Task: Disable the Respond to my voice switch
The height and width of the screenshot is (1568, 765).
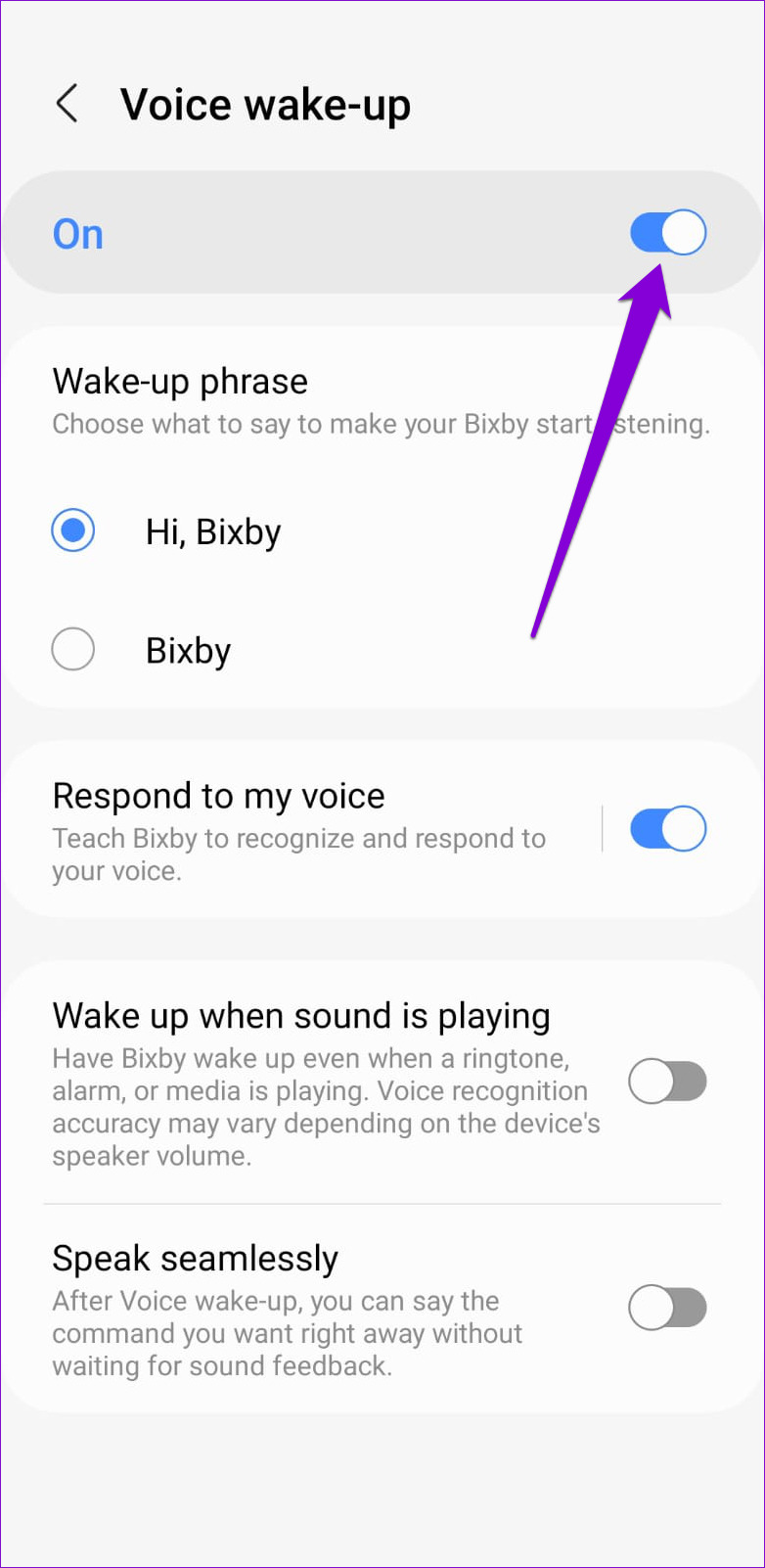Action: 667,829
